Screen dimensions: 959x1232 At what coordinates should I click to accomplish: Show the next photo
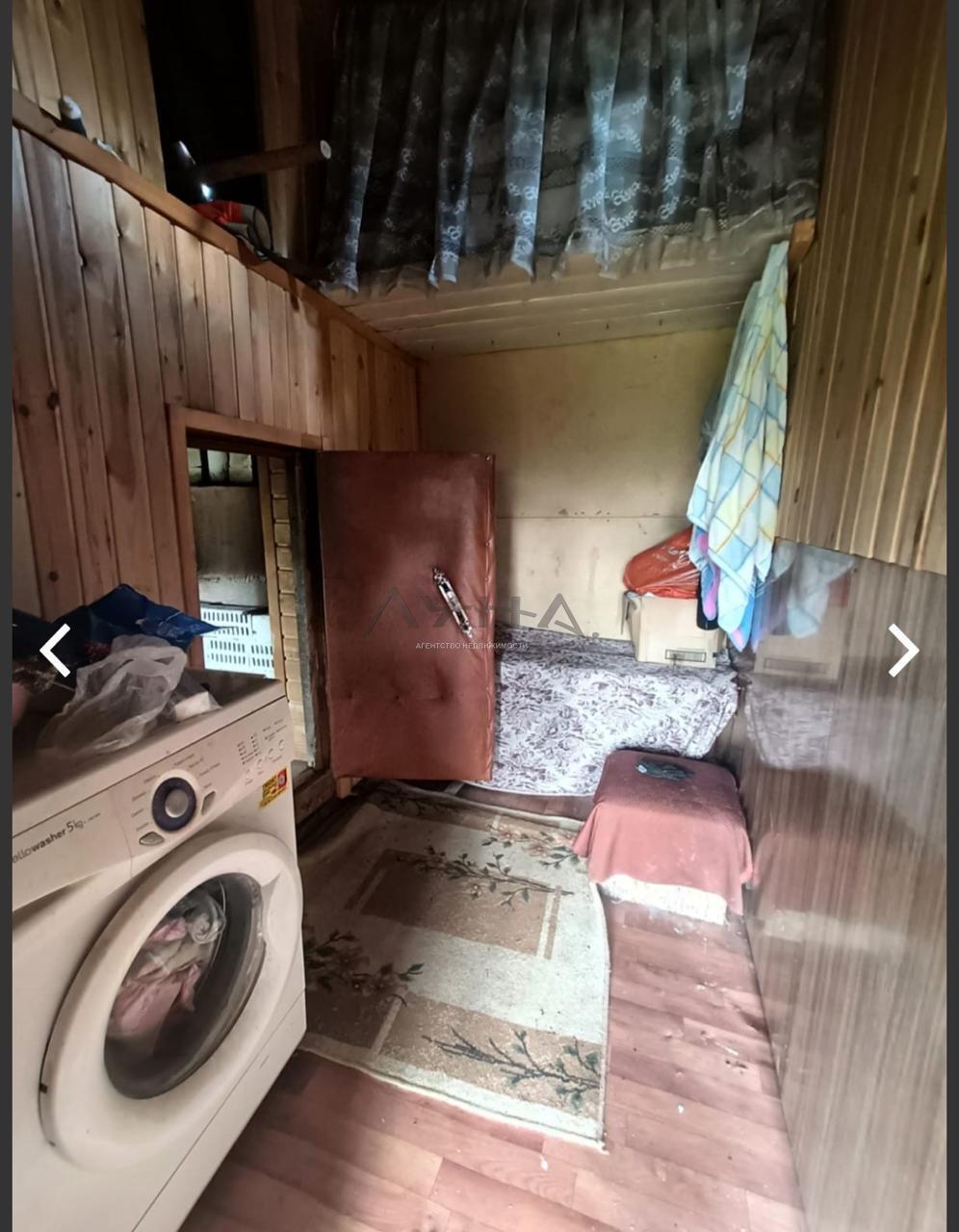903,651
